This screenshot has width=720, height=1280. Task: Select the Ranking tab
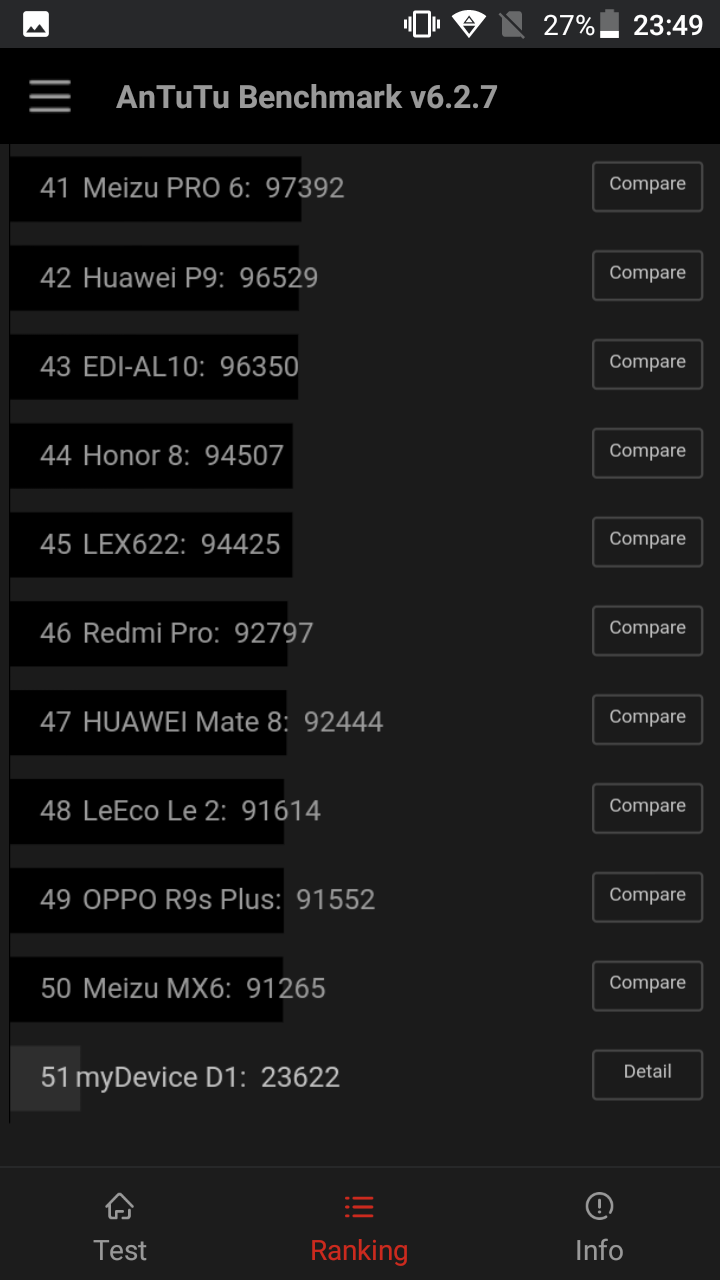(x=359, y=1228)
